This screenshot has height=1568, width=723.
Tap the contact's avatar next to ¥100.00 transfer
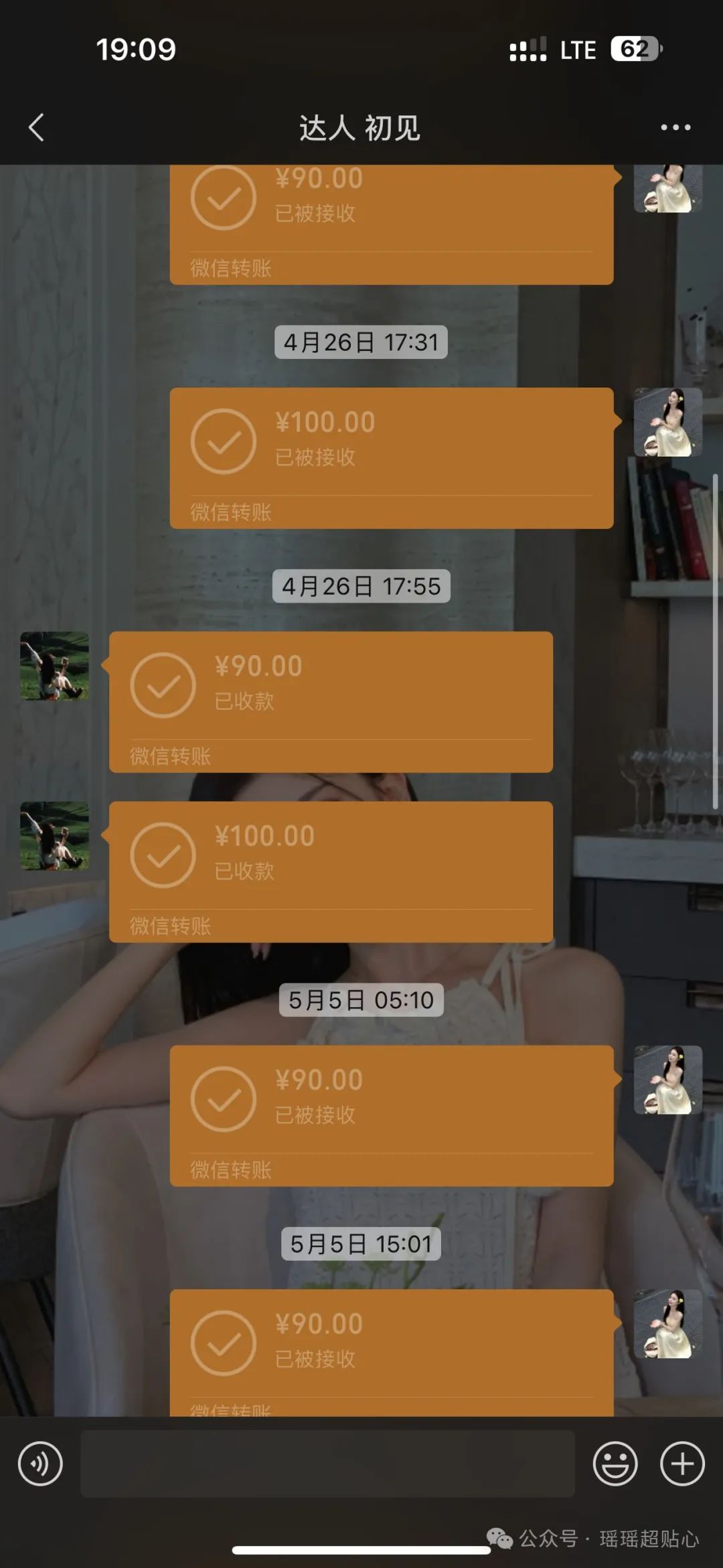point(668,422)
